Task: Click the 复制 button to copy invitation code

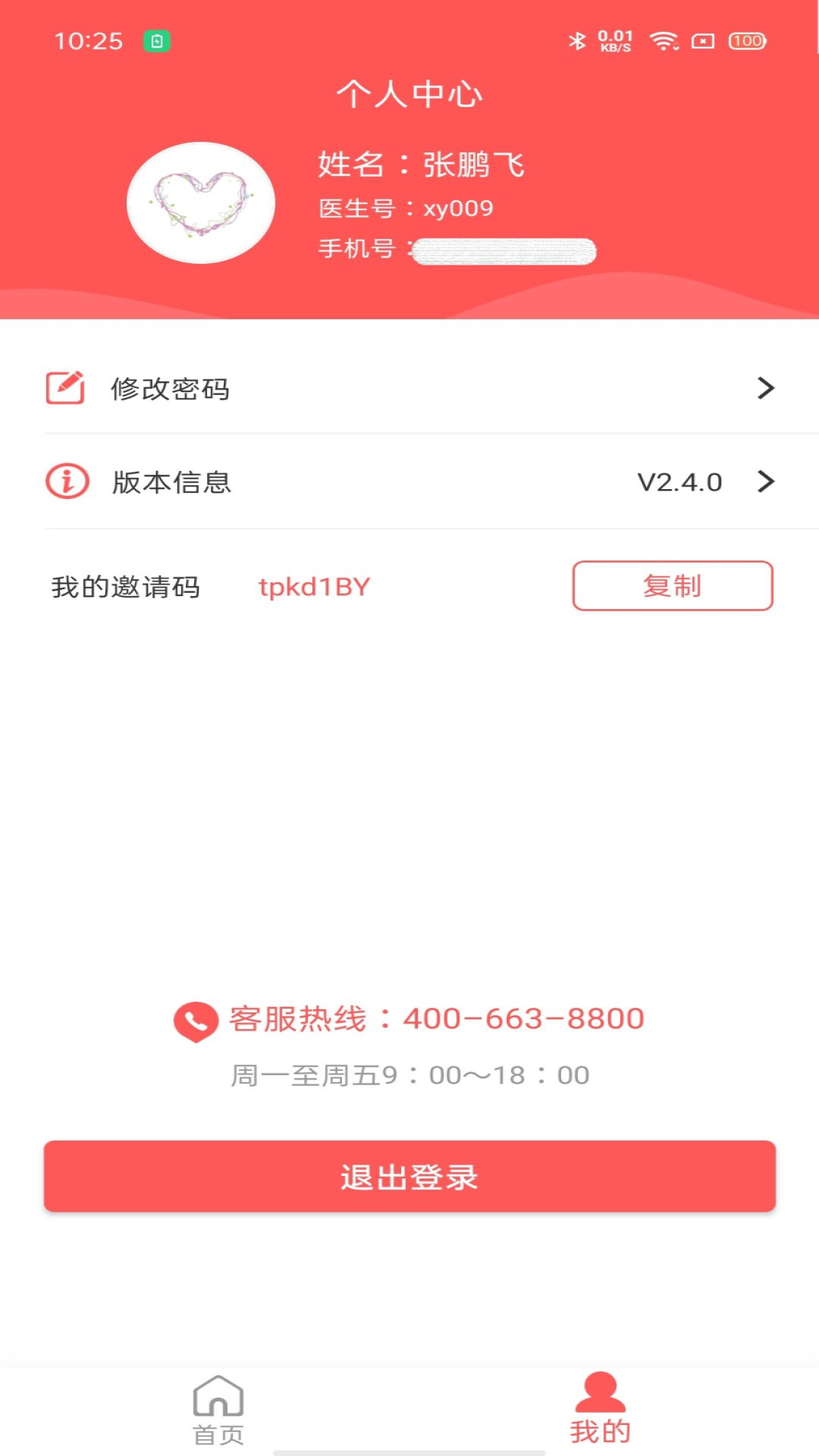Action: click(x=672, y=585)
